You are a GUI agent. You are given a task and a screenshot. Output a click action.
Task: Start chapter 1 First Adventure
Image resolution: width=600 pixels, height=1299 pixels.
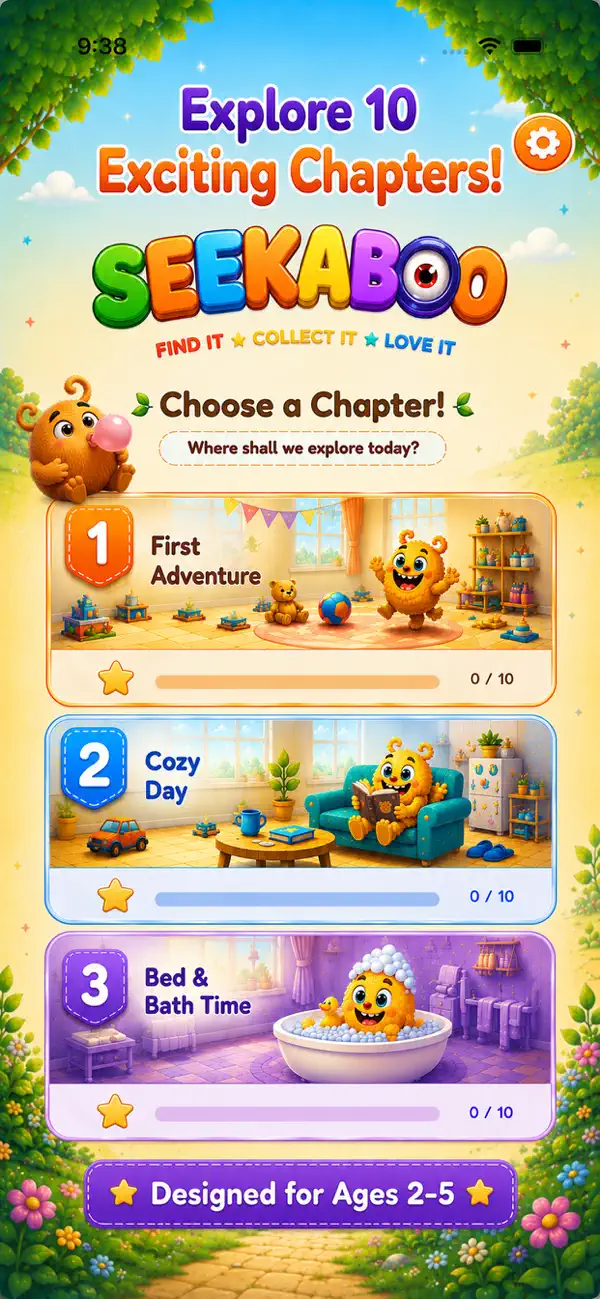[x=300, y=600]
